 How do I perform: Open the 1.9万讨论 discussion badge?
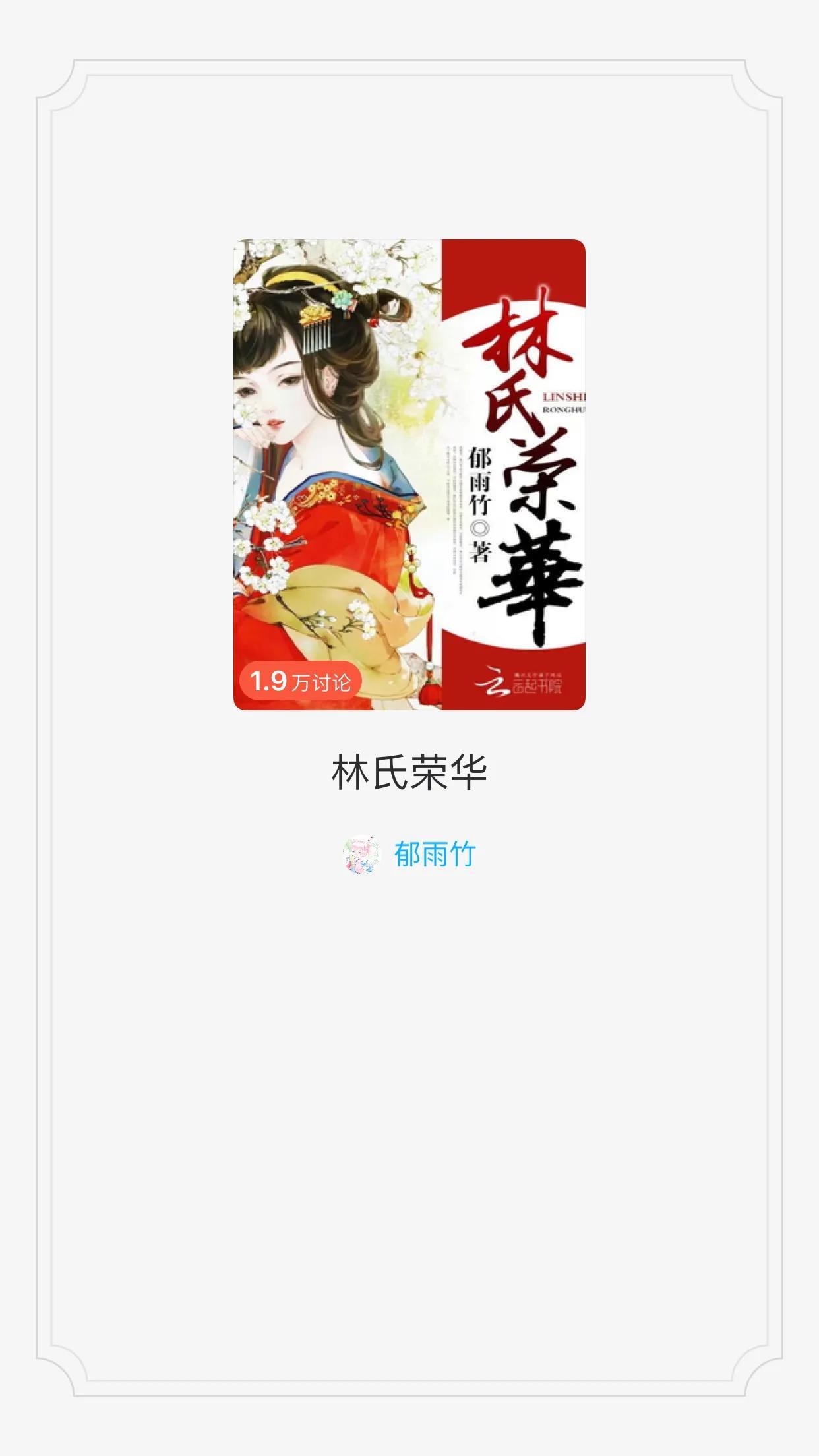(x=301, y=681)
